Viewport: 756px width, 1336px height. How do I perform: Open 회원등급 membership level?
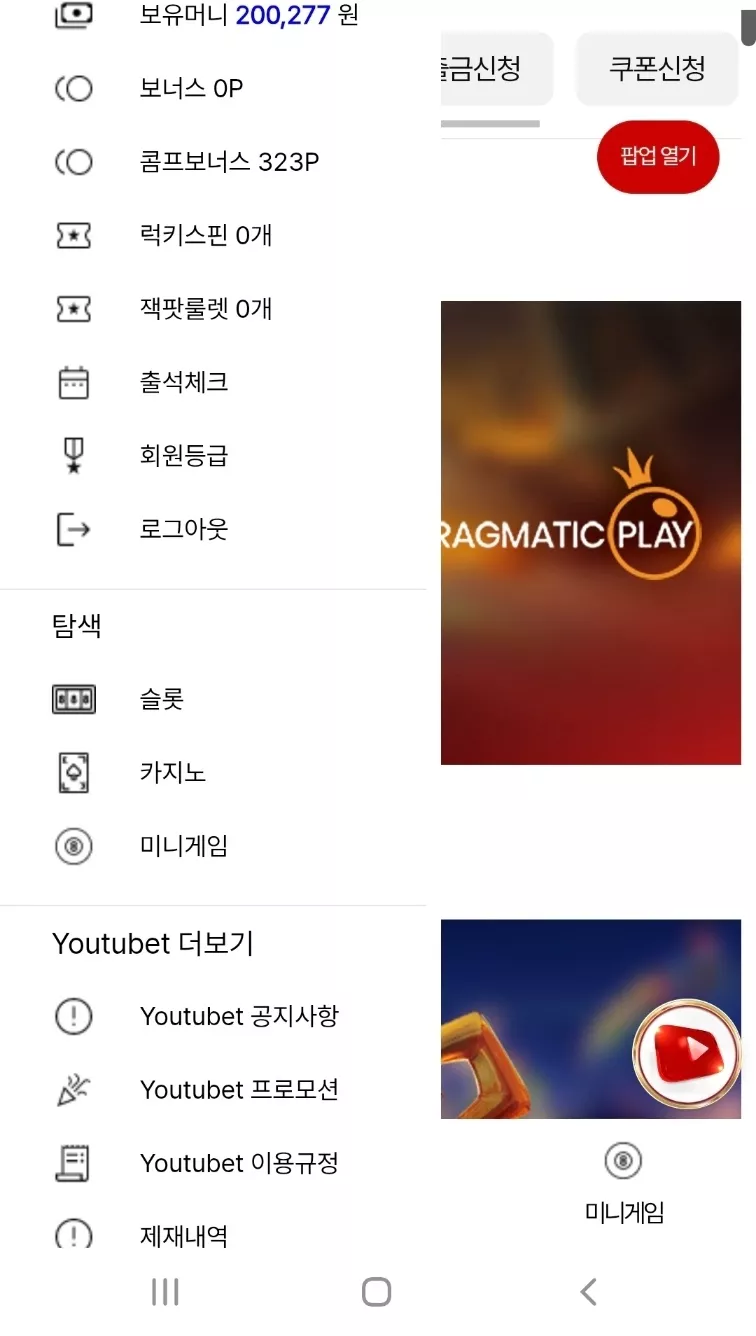213,456
